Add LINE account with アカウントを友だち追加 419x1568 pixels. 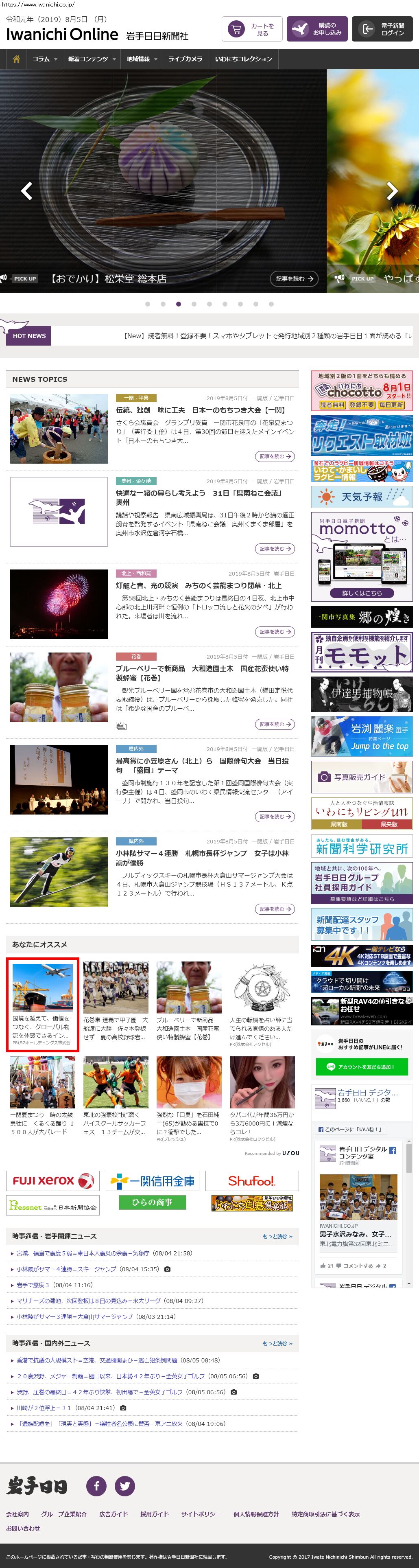click(361, 1067)
